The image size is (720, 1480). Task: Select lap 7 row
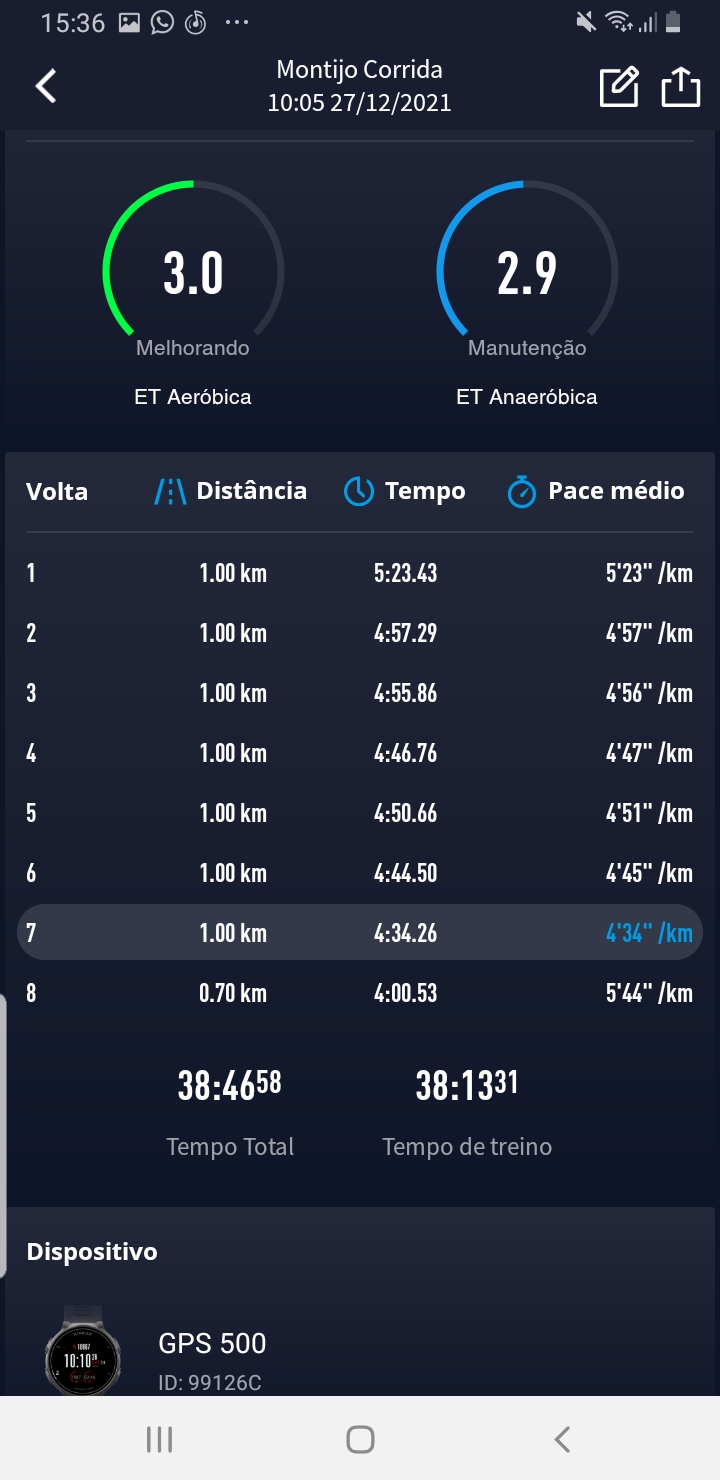360,932
